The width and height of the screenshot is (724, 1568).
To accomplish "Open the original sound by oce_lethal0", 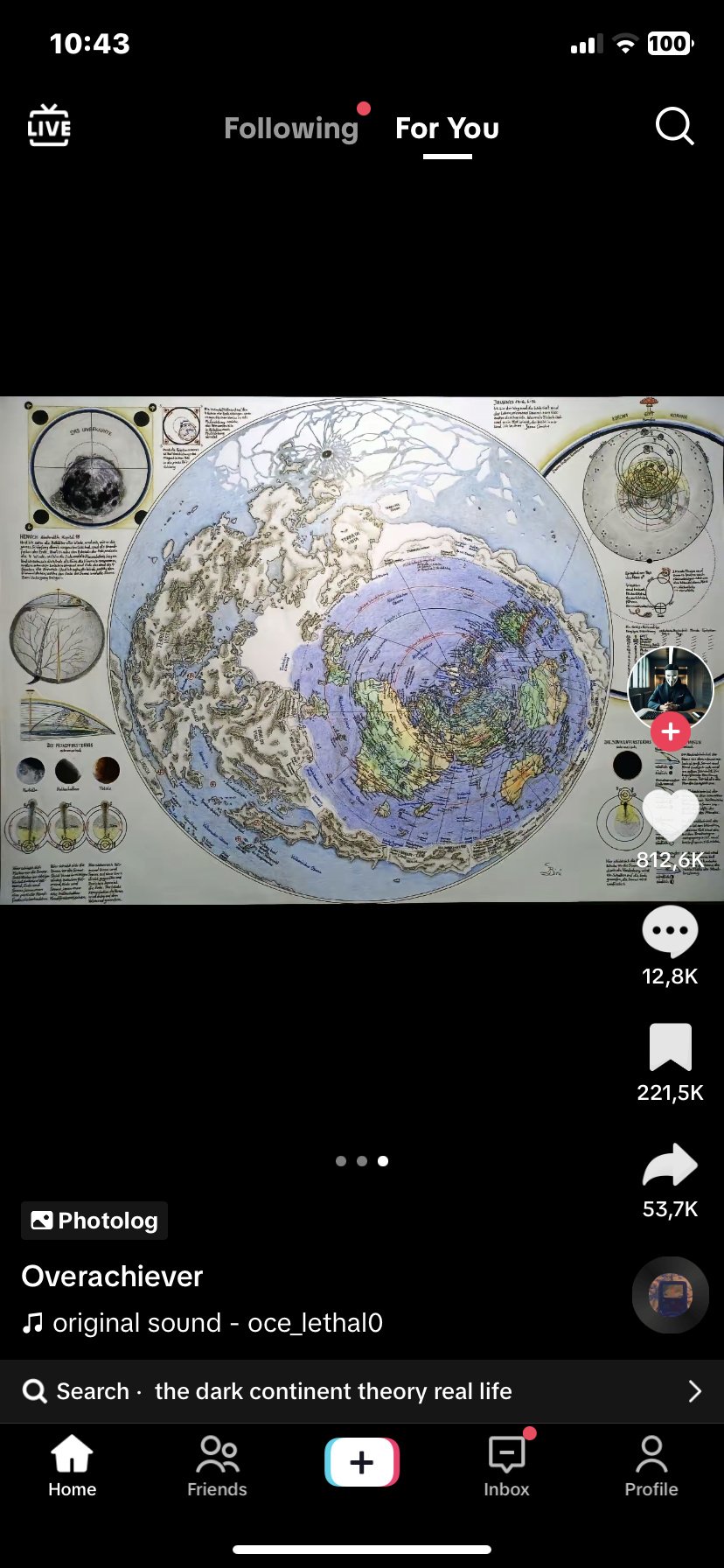I will [x=217, y=1322].
